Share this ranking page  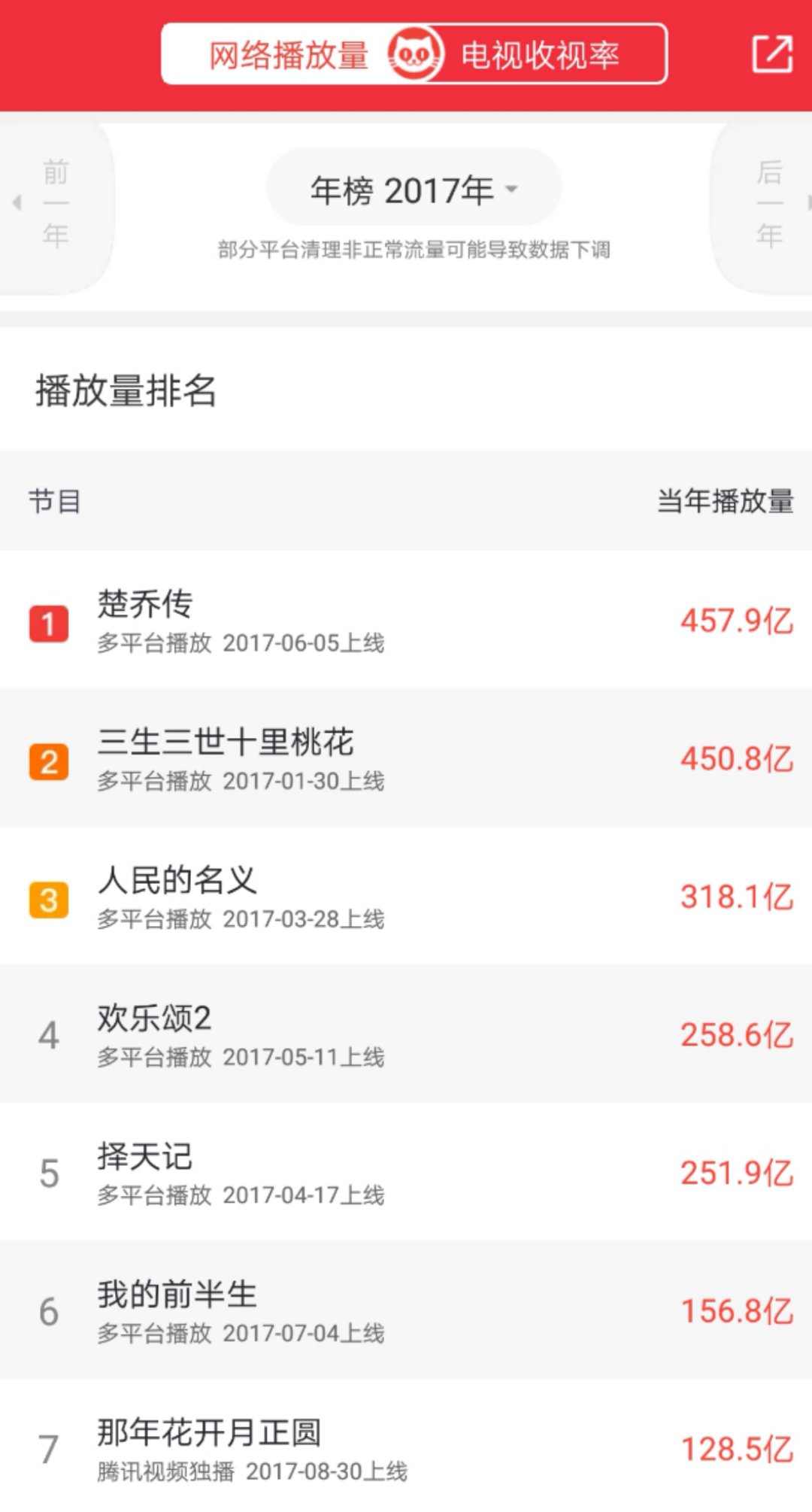[x=772, y=54]
